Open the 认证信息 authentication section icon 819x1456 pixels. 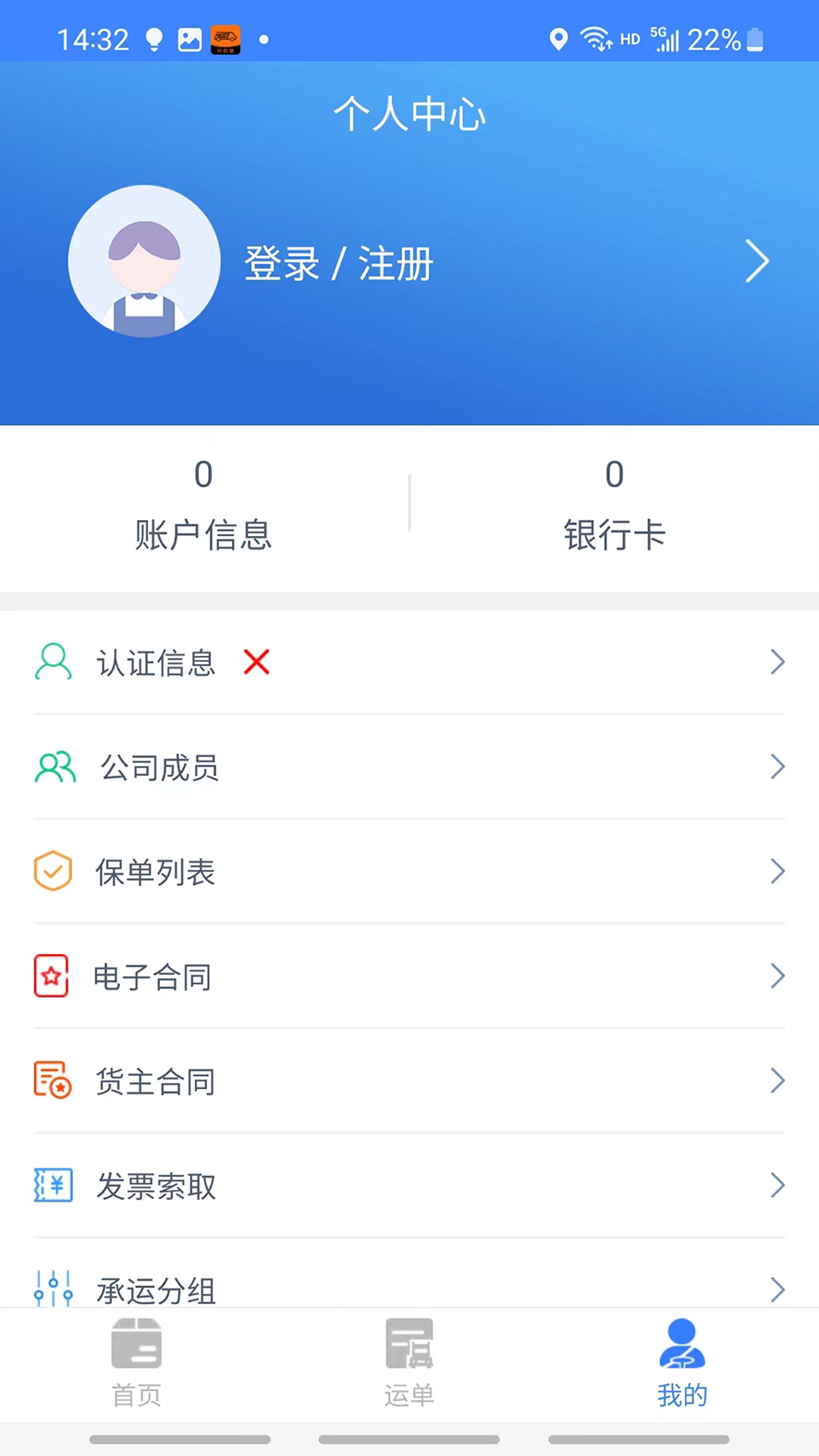53,662
